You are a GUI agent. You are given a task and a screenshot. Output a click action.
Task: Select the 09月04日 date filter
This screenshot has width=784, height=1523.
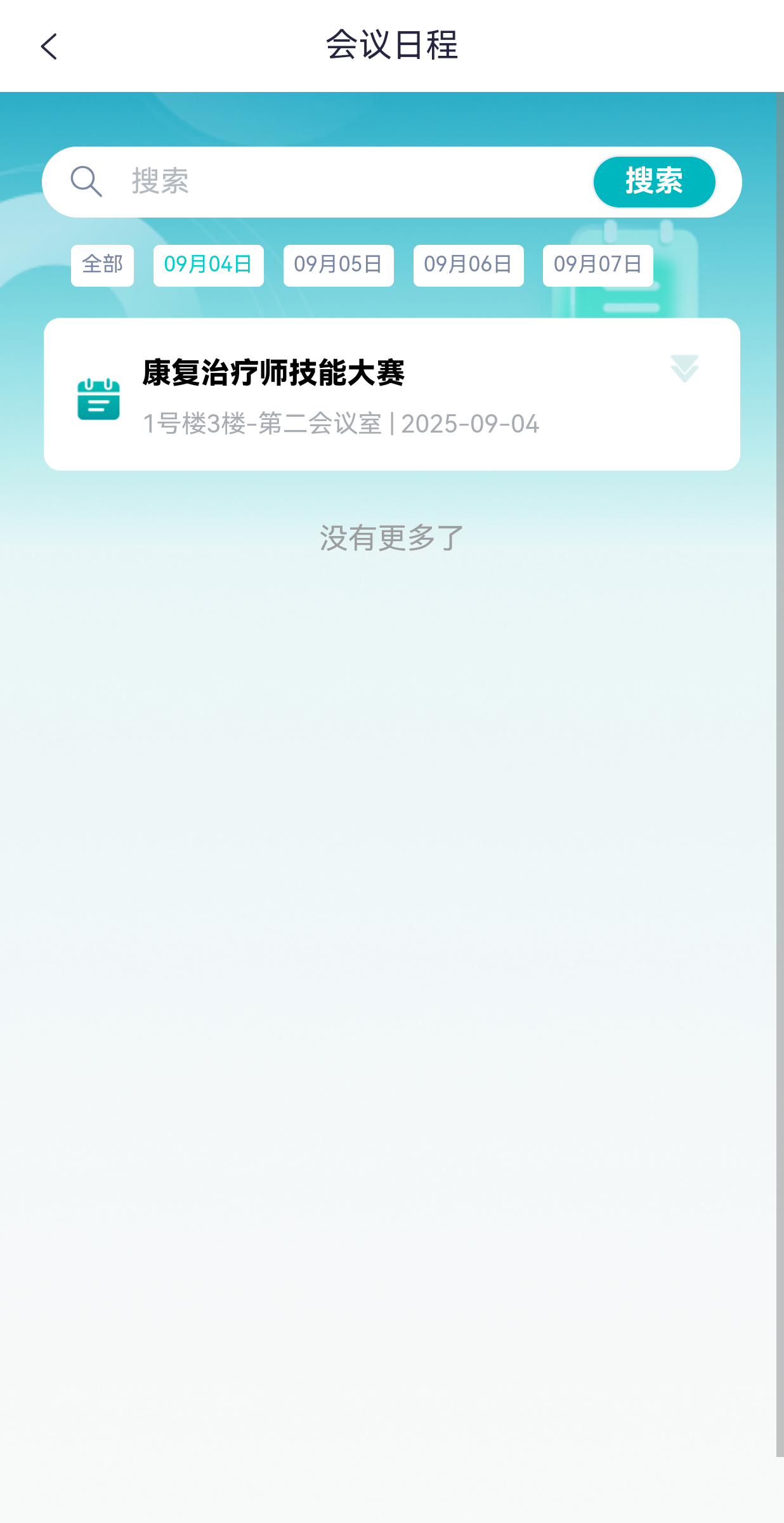click(208, 265)
